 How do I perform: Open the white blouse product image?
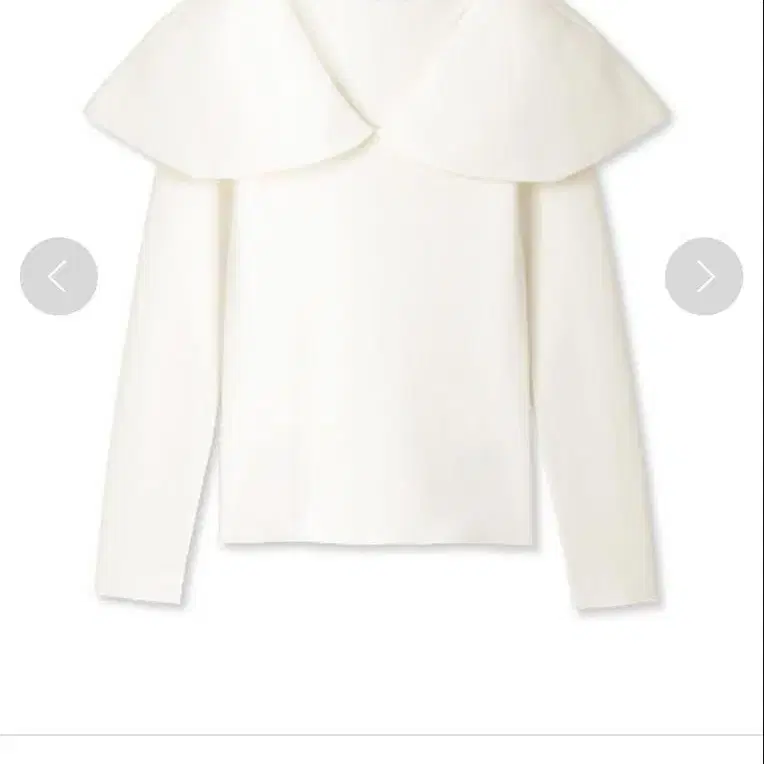point(378,307)
